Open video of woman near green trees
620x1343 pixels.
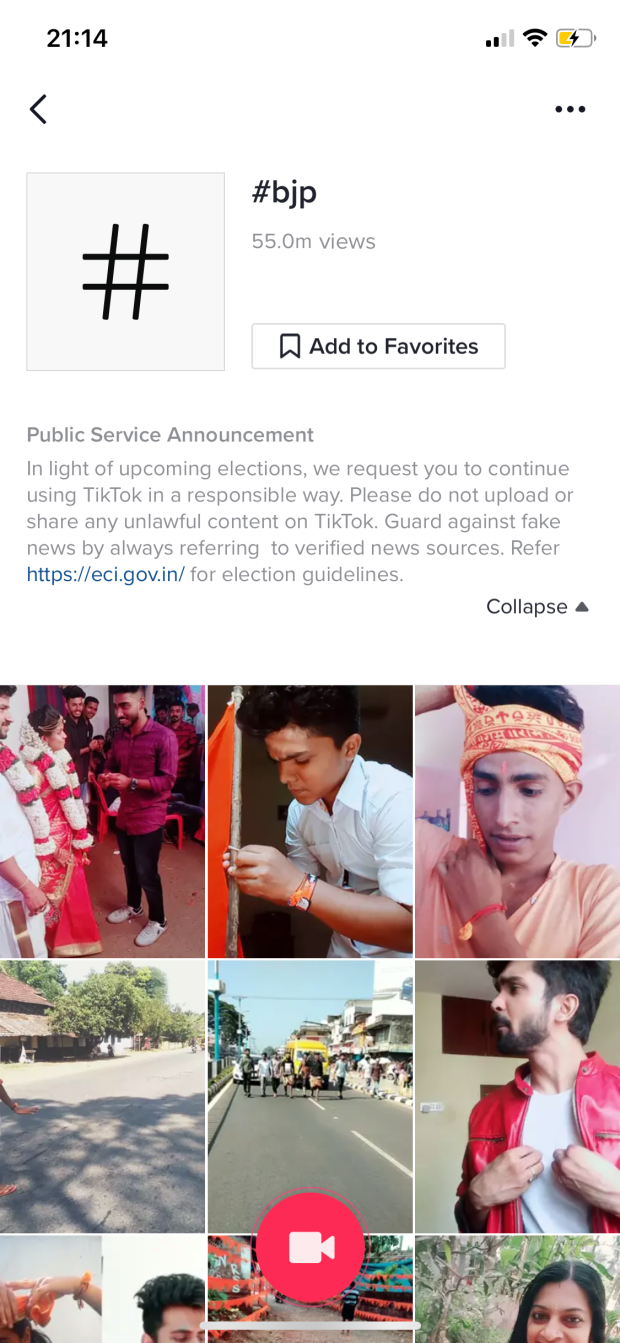517,1290
